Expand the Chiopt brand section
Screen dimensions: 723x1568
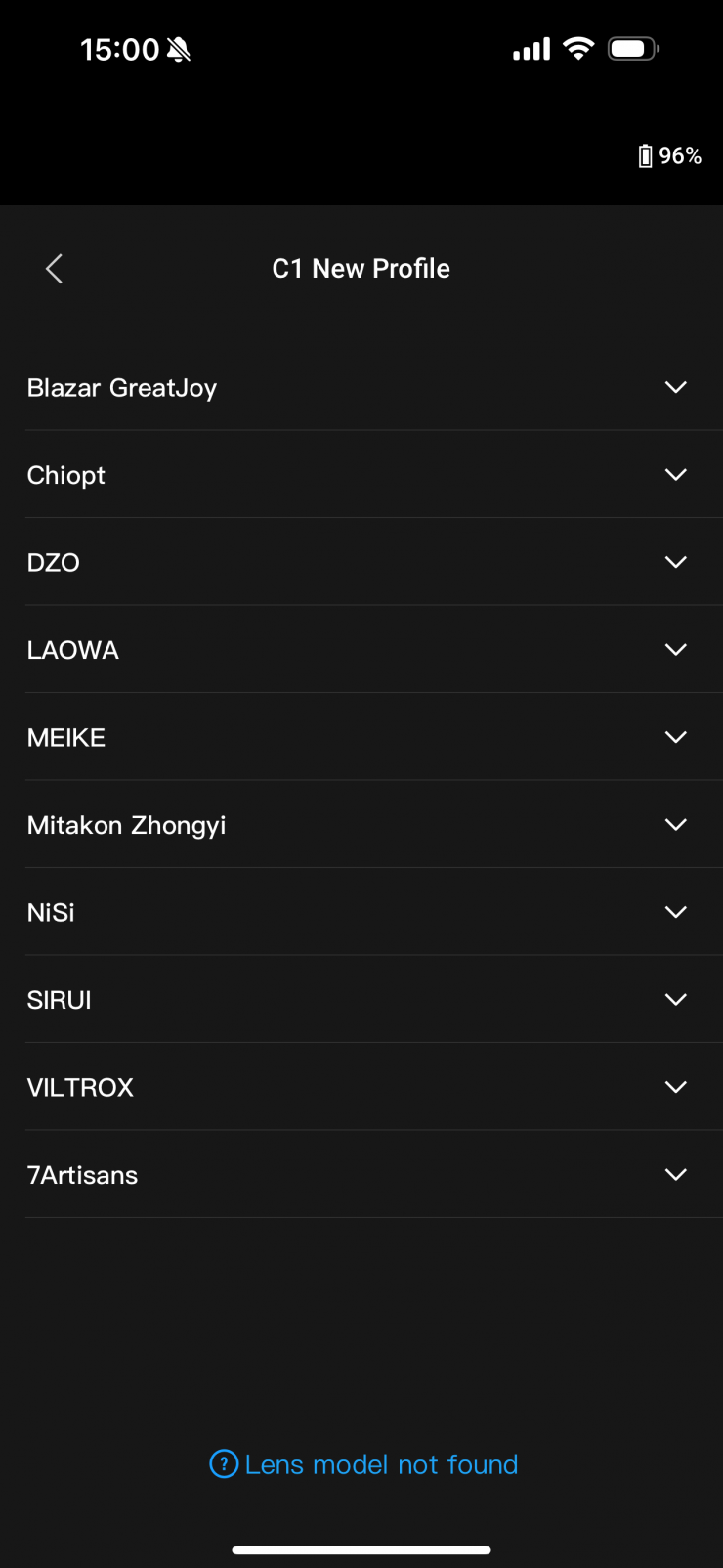click(675, 475)
